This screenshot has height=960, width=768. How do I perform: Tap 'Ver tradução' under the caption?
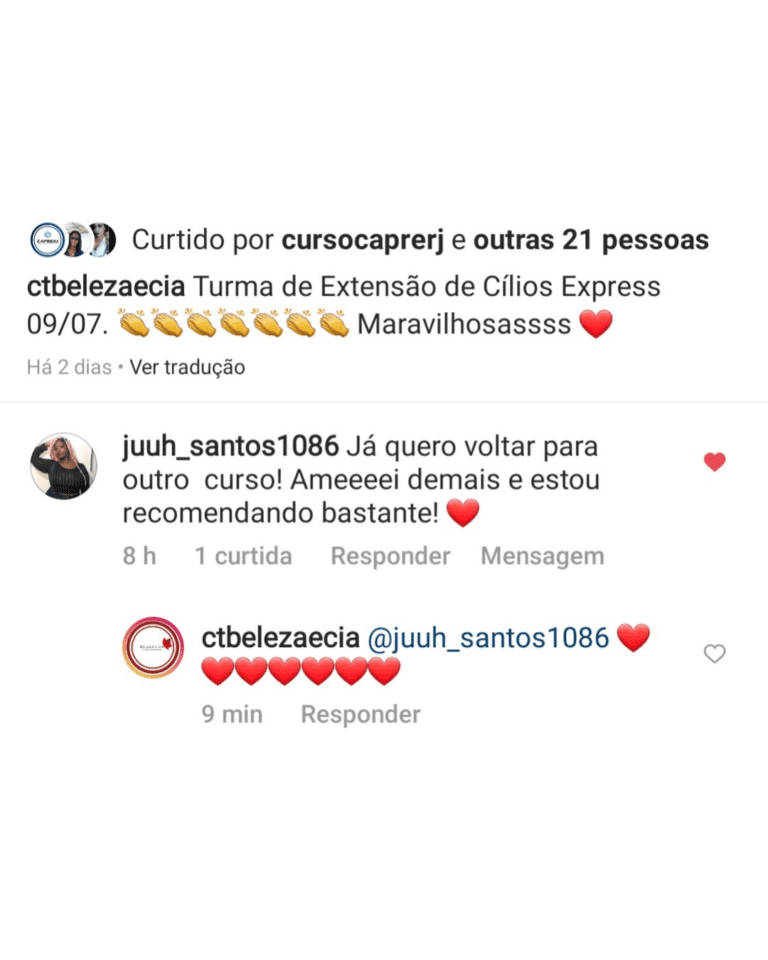(187, 367)
